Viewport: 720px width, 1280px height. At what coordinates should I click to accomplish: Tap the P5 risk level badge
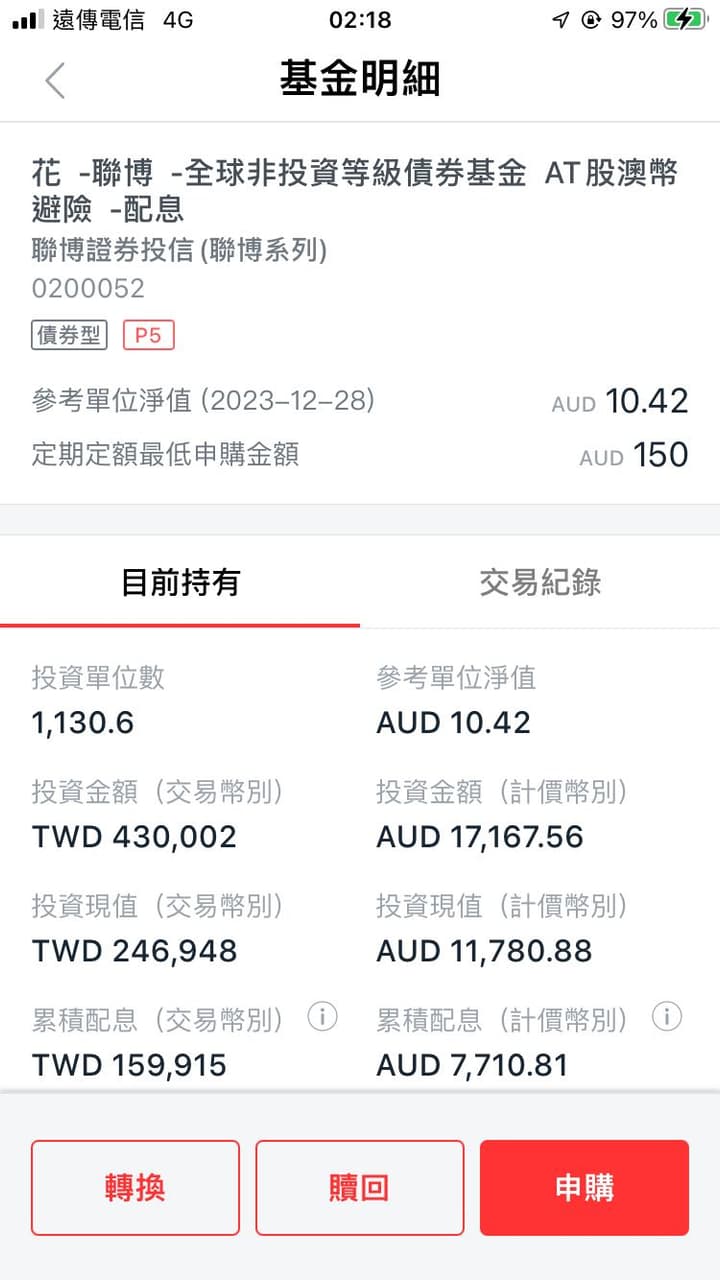(x=146, y=334)
